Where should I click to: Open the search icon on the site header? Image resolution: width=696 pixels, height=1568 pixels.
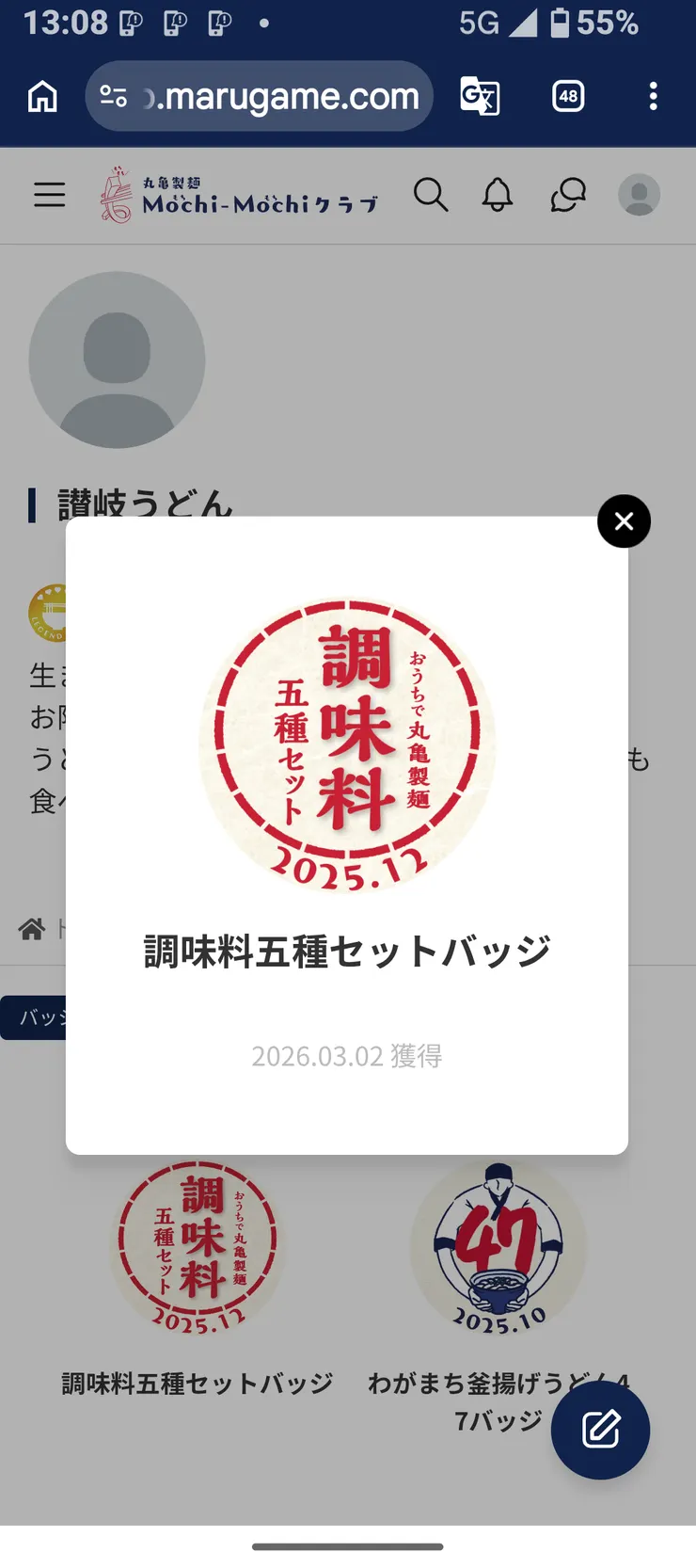coord(432,195)
